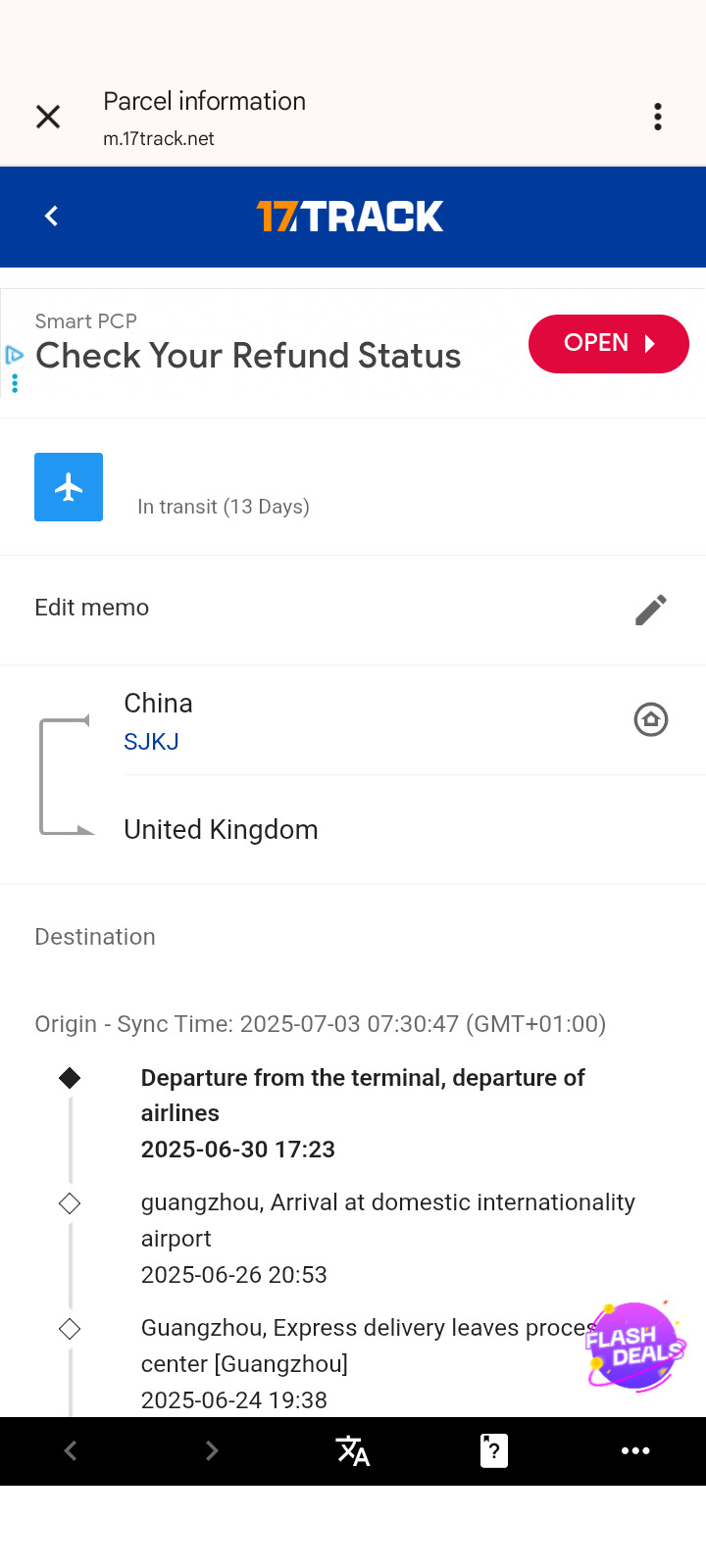Close the Parcel information browser tab
The width and height of the screenshot is (706, 1568).
(x=48, y=118)
